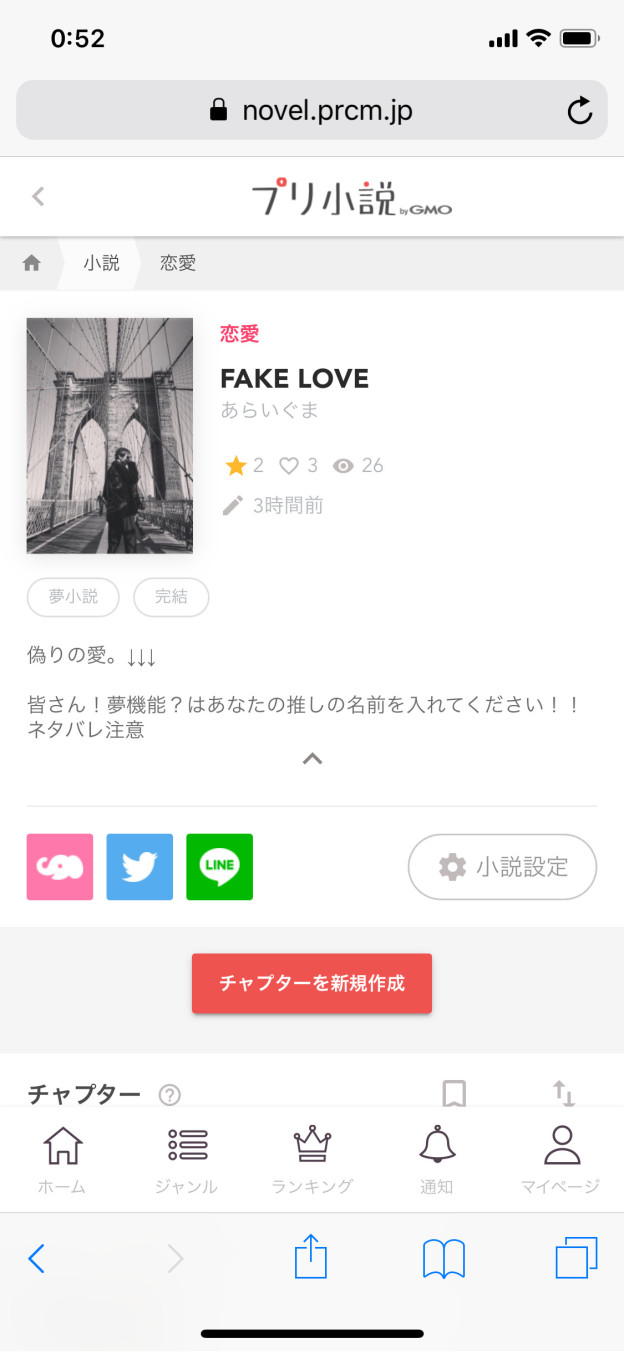
Task: Go to マイページ tab
Action: pos(561,1160)
